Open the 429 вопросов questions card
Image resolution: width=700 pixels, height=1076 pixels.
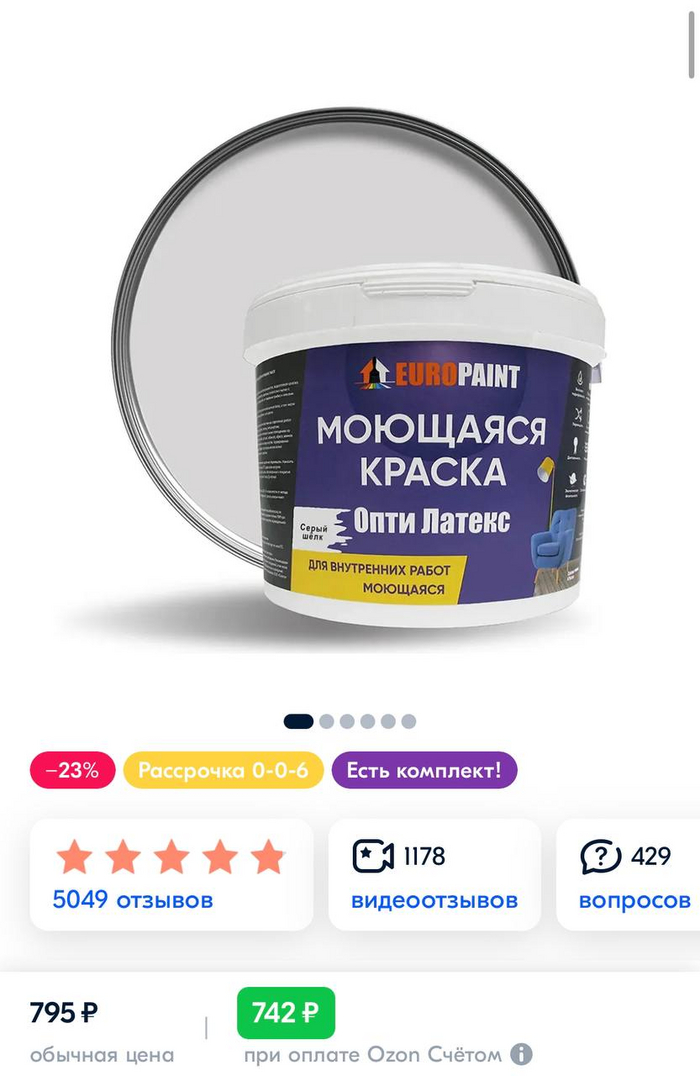tap(632, 876)
